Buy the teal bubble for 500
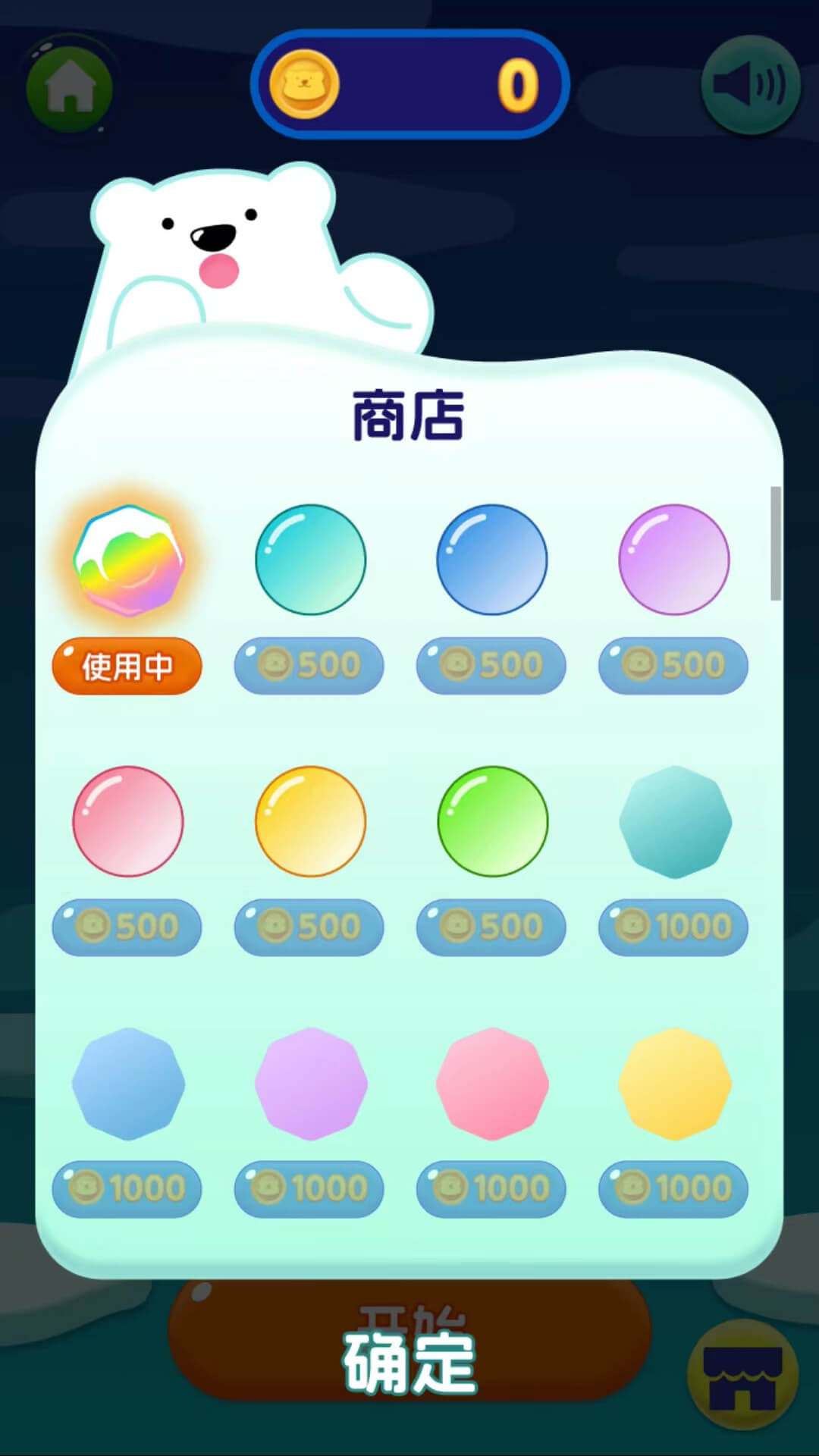This screenshot has width=819, height=1456. [x=309, y=665]
